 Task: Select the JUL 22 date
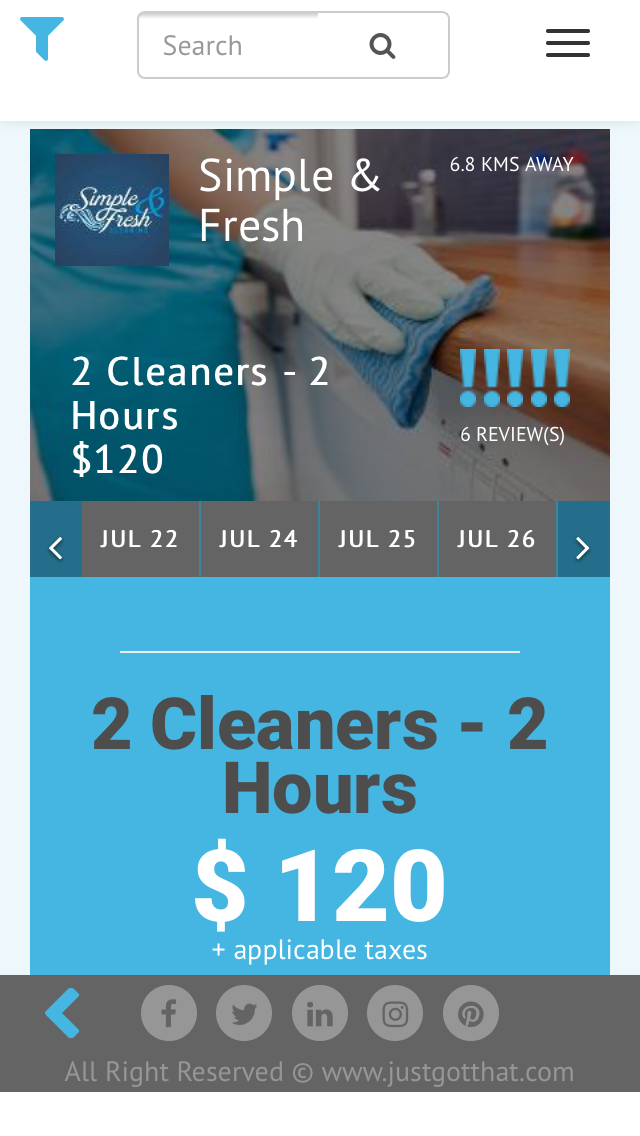tap(140, 540)
